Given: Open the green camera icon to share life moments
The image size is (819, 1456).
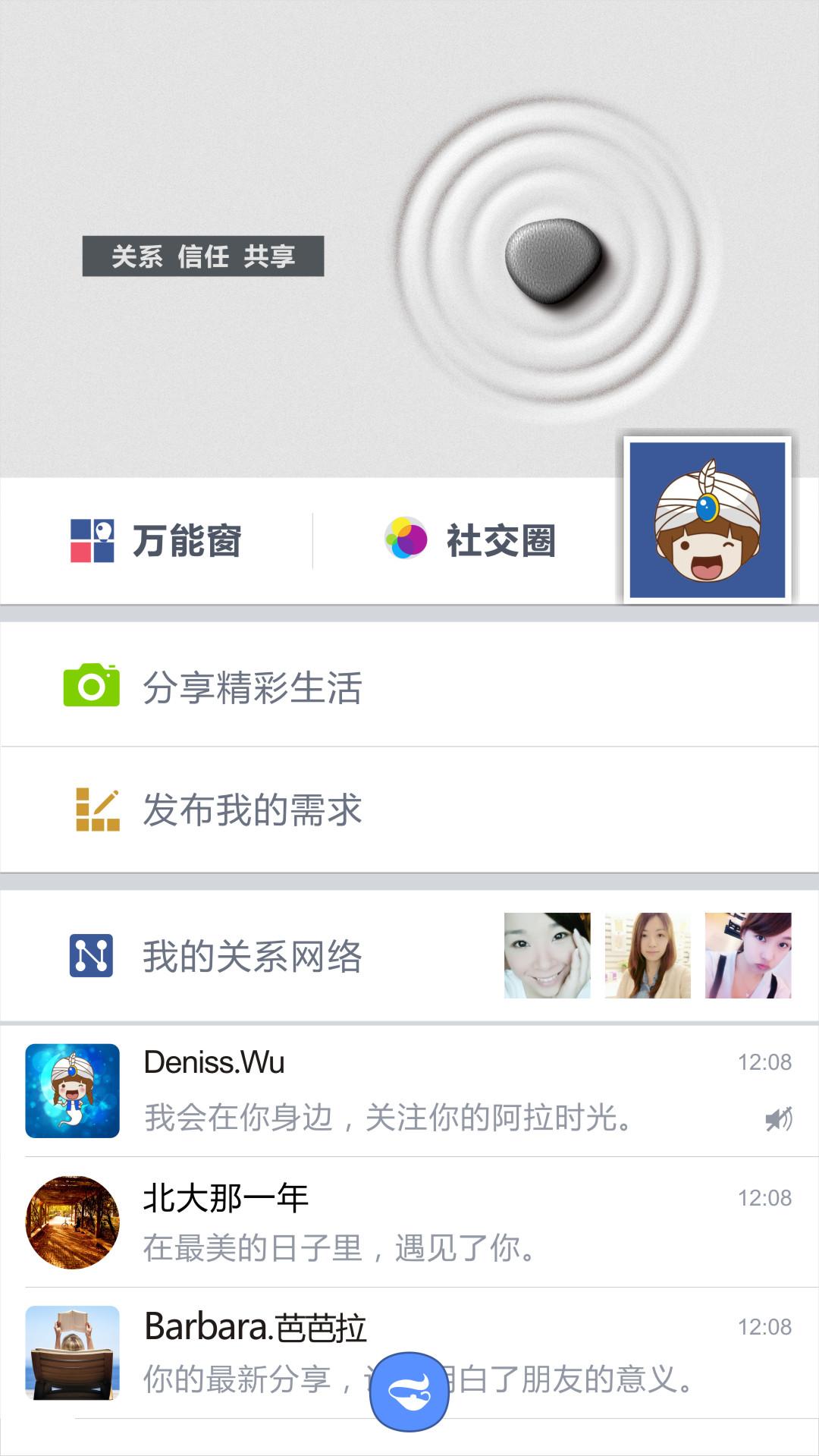Looking at the screenshot, I should click(x=93, y=685).
